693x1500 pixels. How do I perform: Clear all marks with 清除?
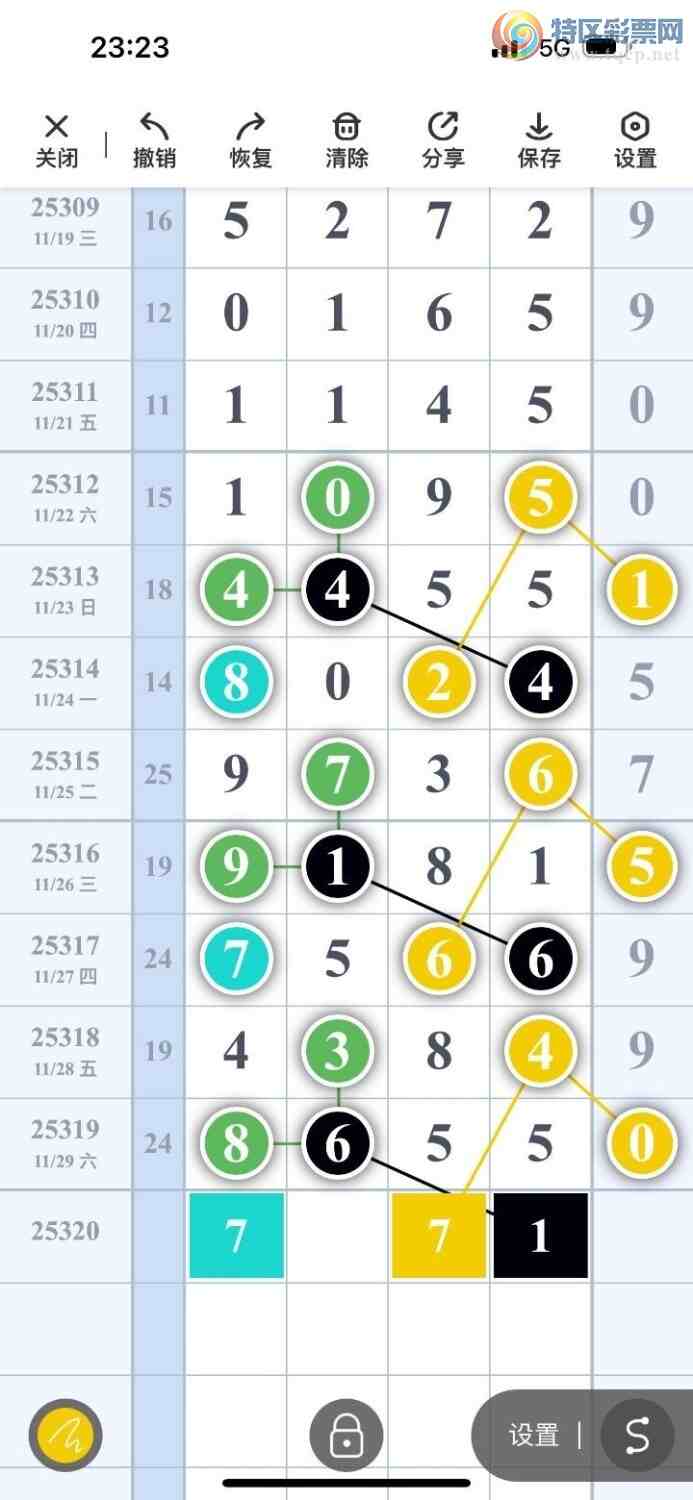(x=346, y=140)
